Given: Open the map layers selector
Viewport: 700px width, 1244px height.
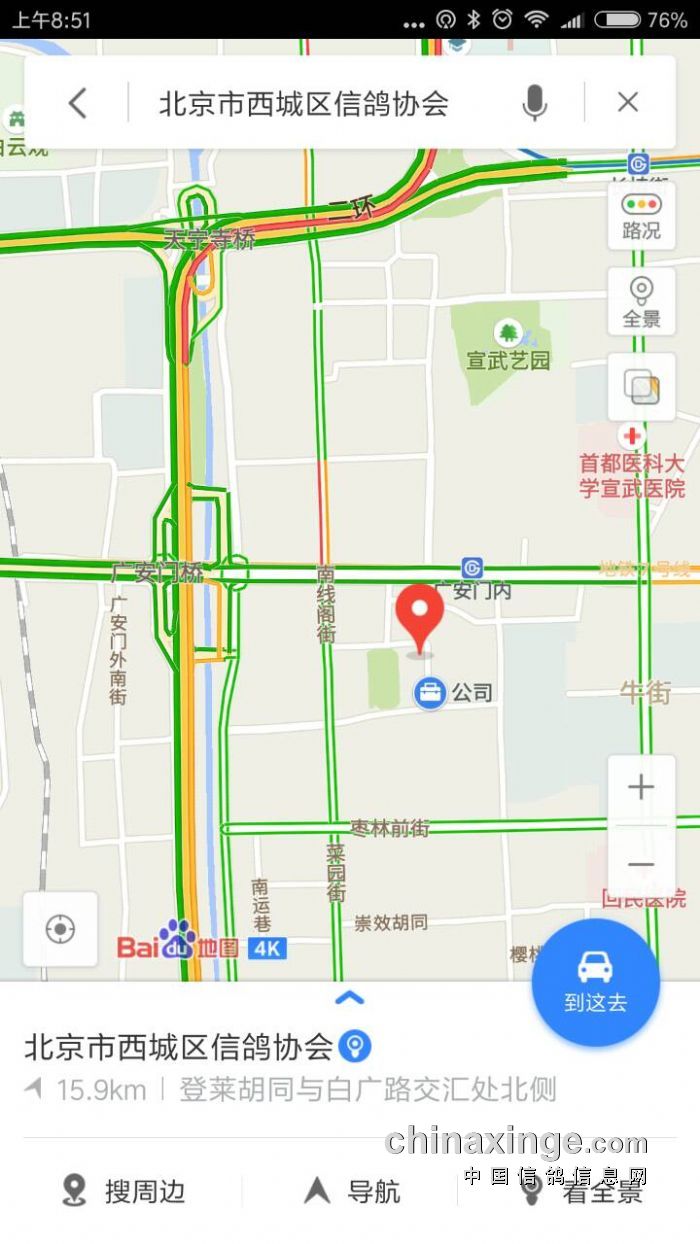Looking at the screenshot, I should coord(641,387).
